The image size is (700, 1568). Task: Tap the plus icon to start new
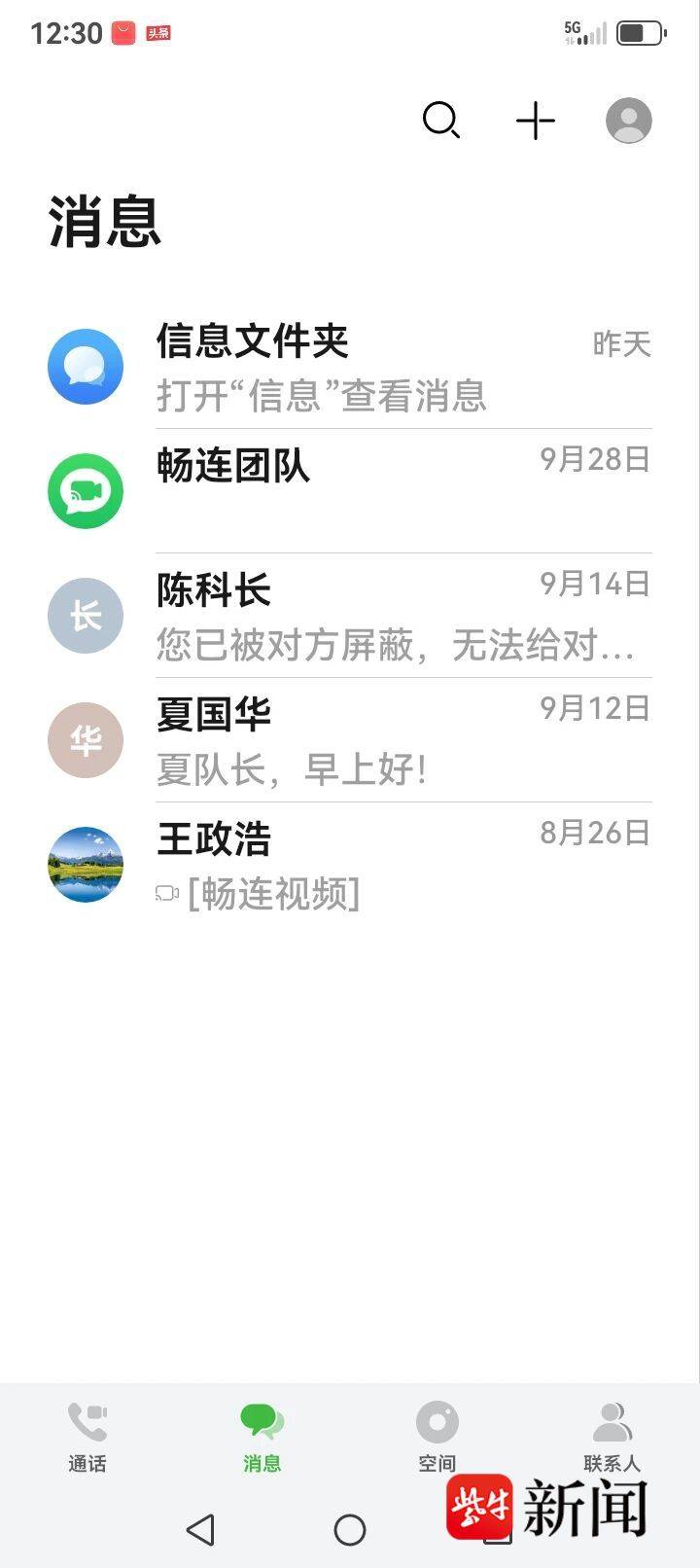536,121
